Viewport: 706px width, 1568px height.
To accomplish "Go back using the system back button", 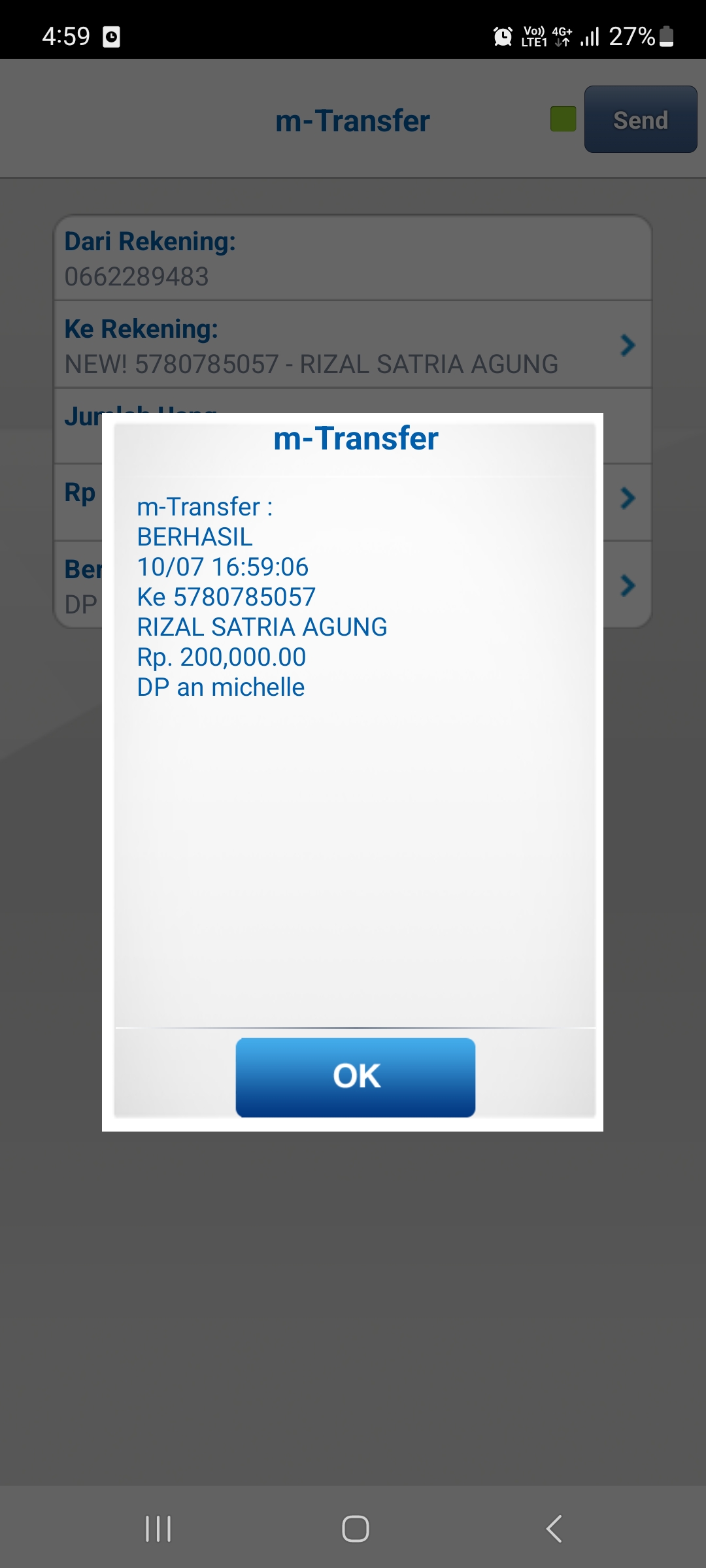I will (x=554, y=1528).
